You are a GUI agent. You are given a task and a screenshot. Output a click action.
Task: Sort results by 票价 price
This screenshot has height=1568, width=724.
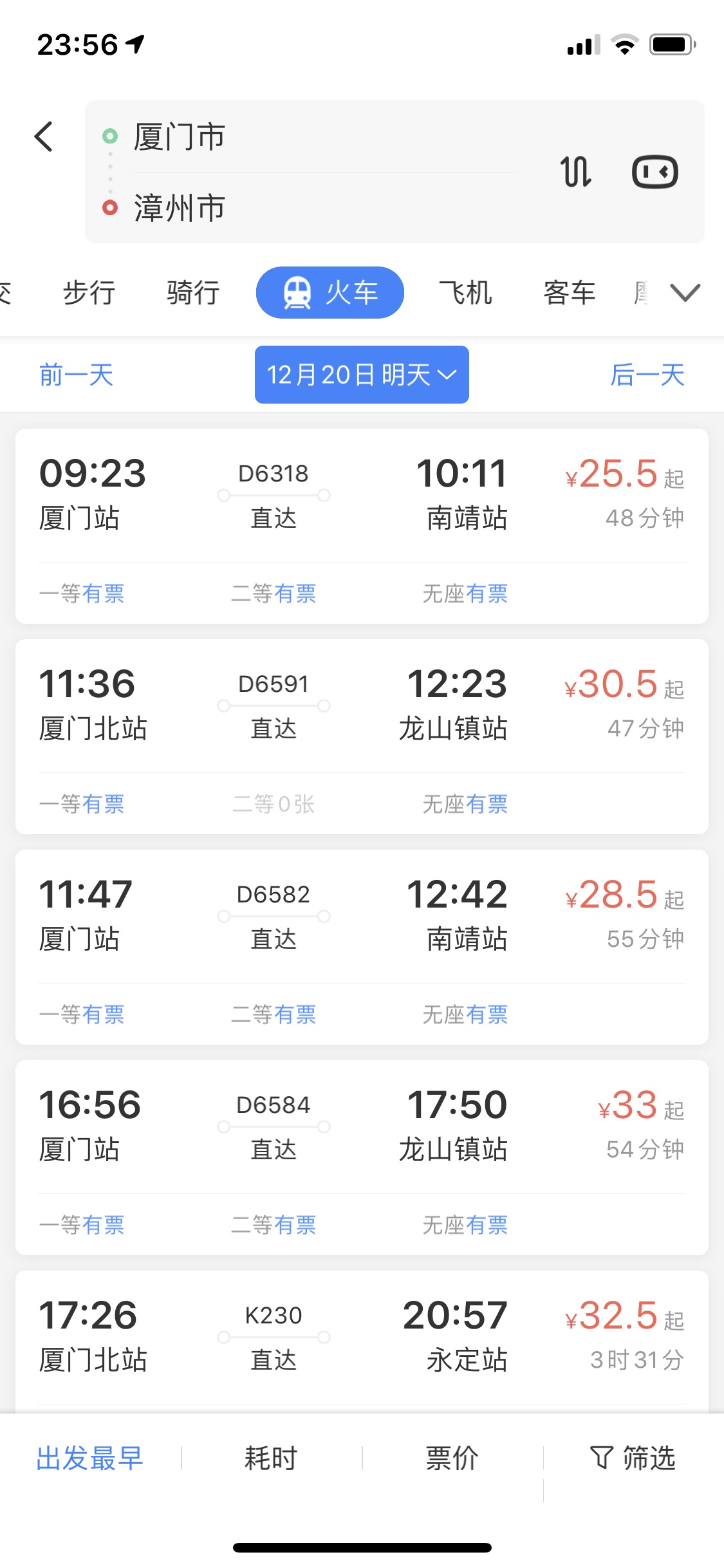coord(452,1458)
